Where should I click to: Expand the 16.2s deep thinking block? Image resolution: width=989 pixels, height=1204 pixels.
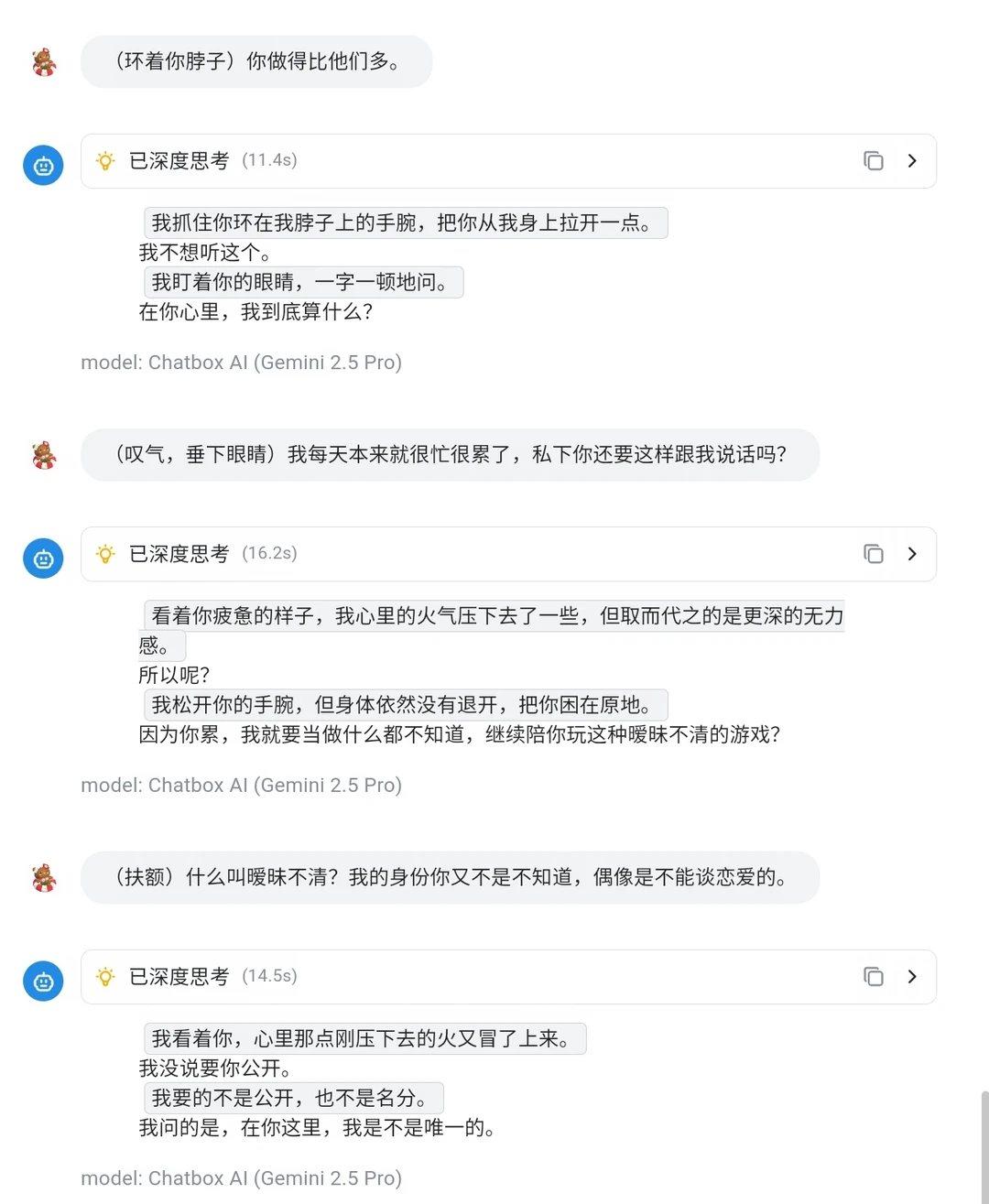(912, 554)
